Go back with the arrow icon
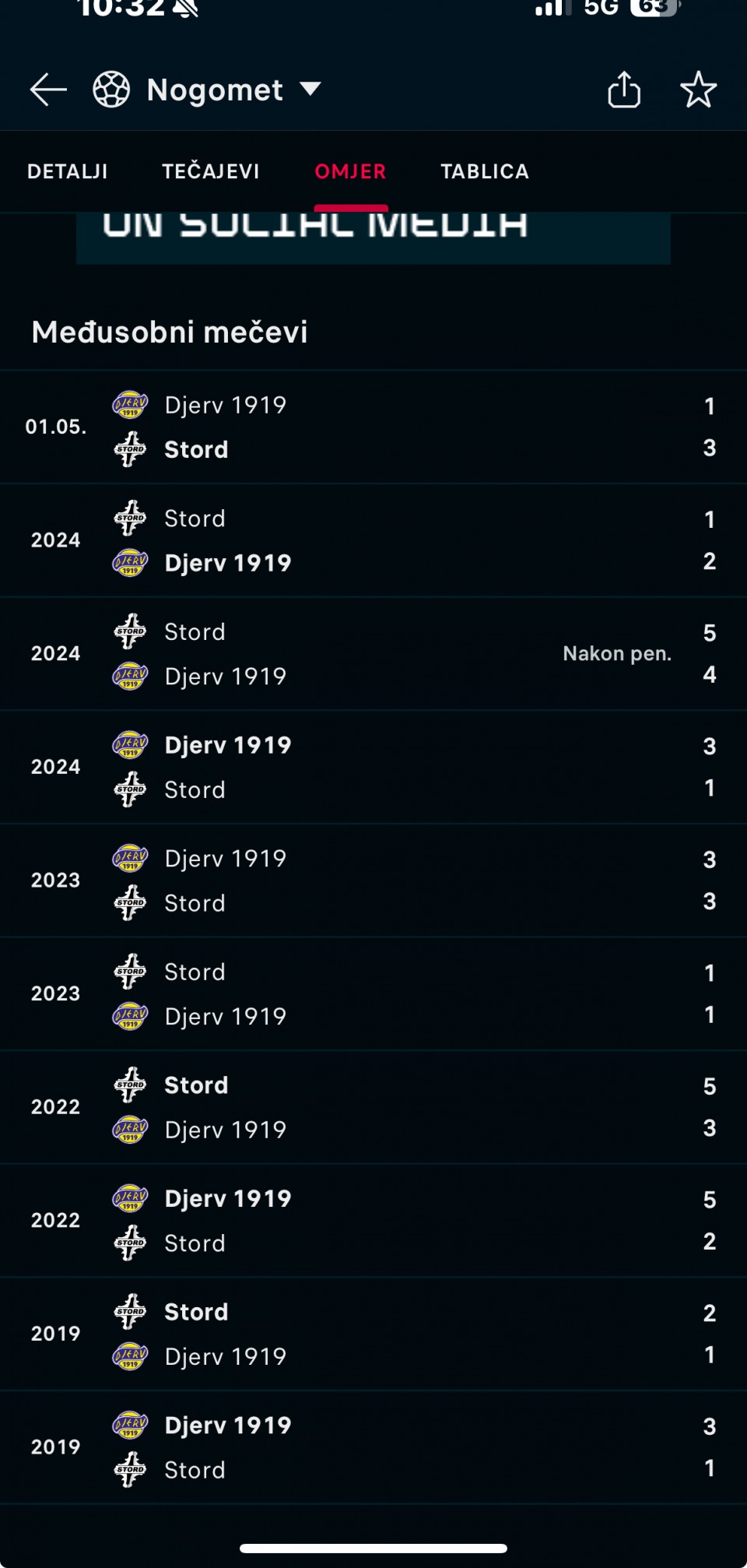The image size is (747, 1568). [48, 90]
